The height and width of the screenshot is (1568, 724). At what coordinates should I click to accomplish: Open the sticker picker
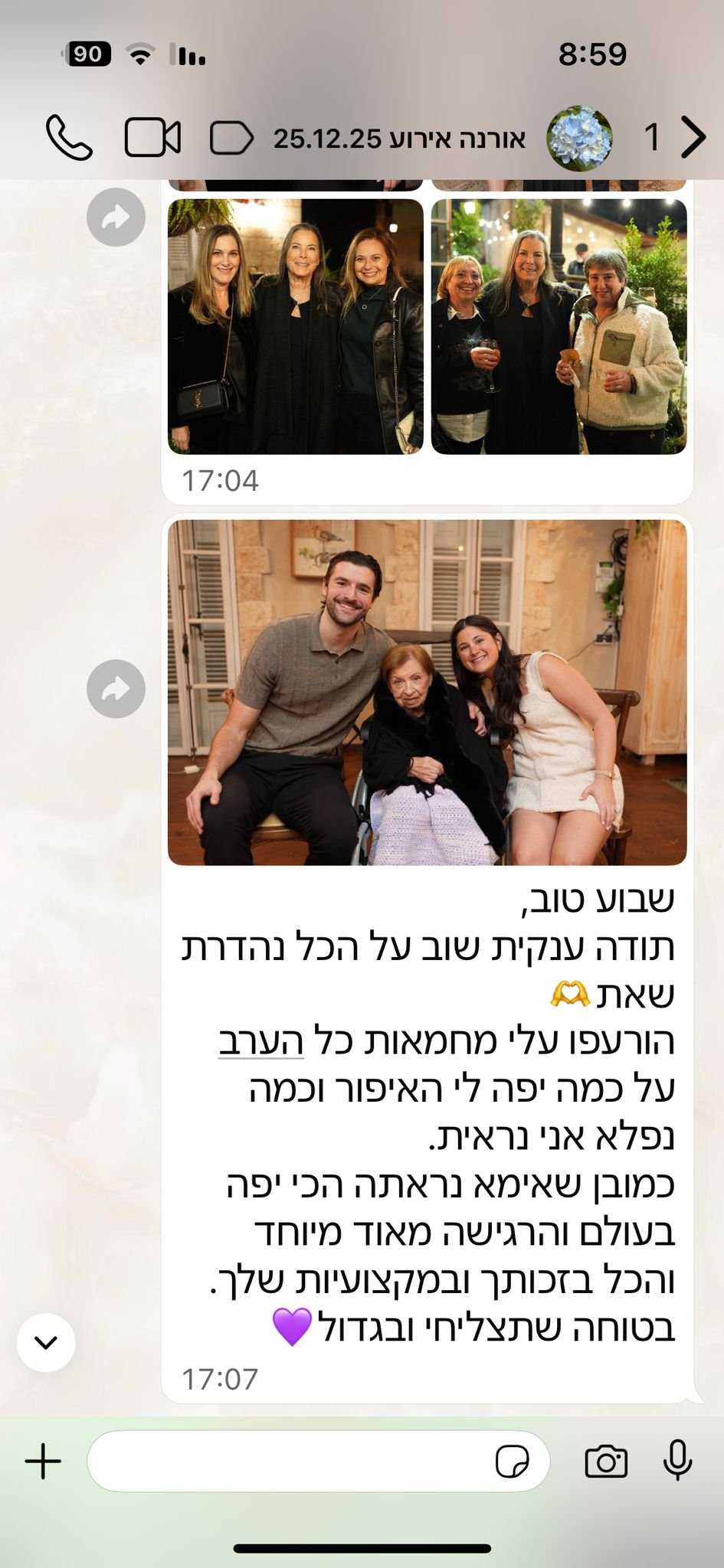tap(512, 1462)
